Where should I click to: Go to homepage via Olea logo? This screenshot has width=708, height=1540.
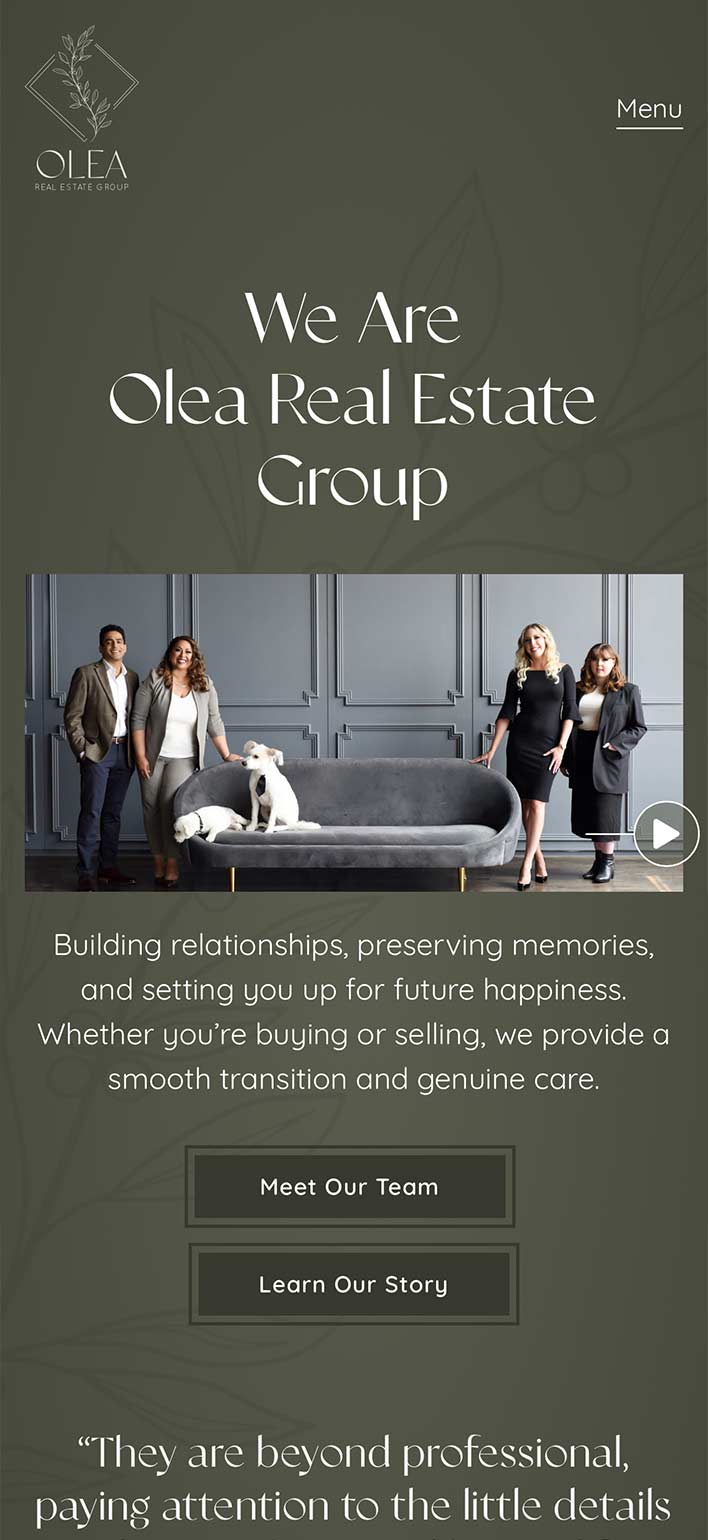tap(82, 109)
